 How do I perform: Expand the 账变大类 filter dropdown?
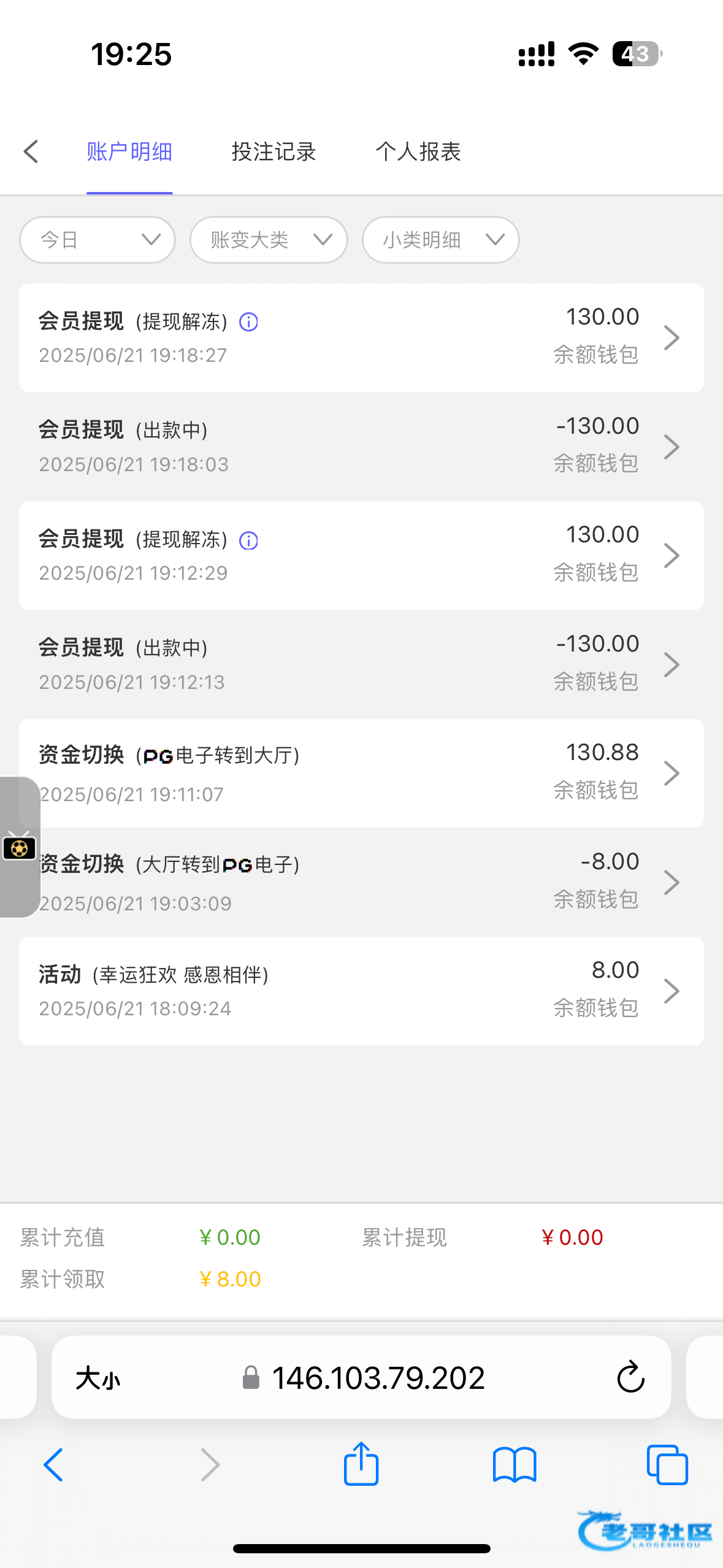(269, 240)
